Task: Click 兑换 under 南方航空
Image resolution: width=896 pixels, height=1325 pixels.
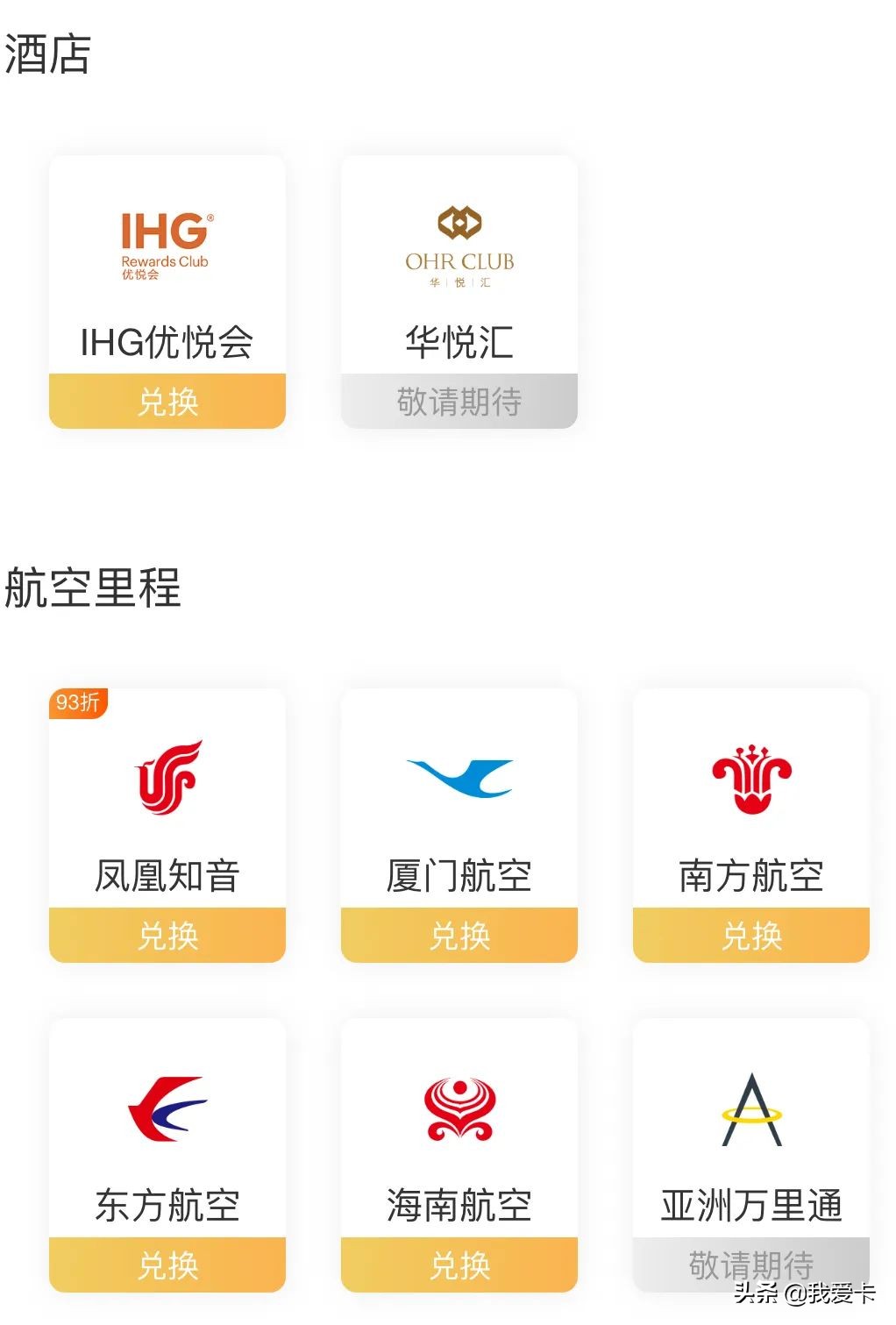Action: 750,936
